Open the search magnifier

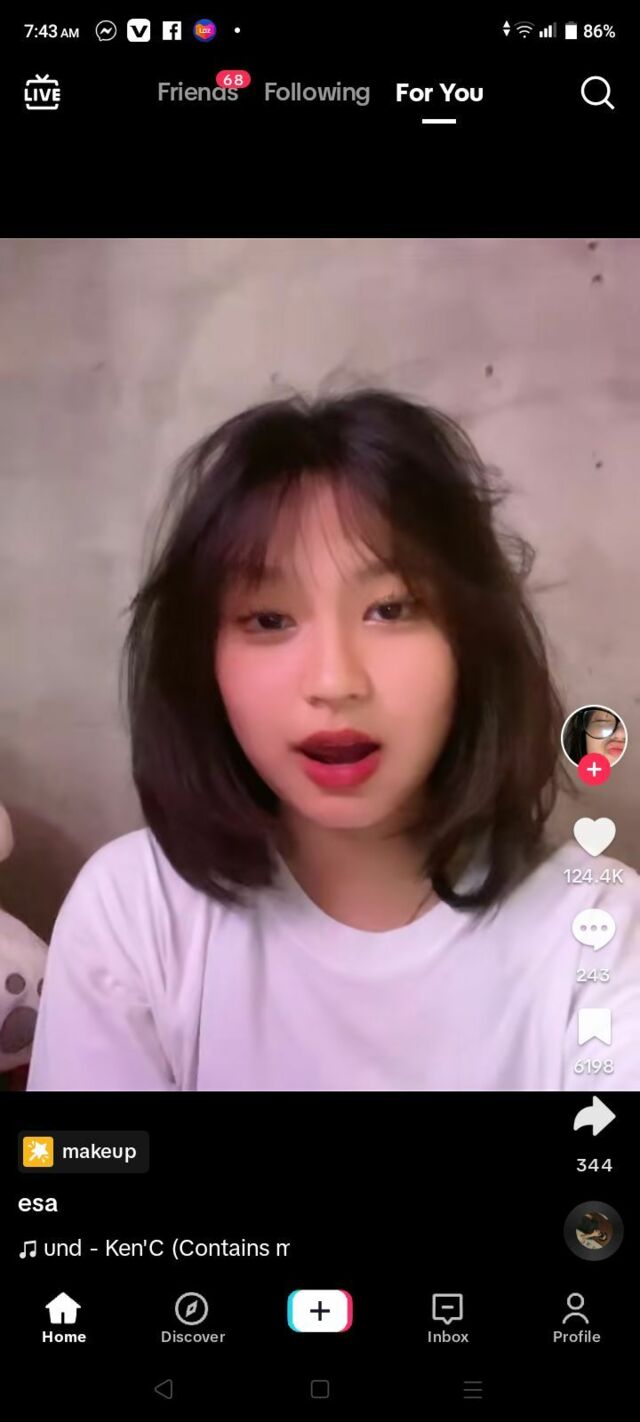point(597,93)
